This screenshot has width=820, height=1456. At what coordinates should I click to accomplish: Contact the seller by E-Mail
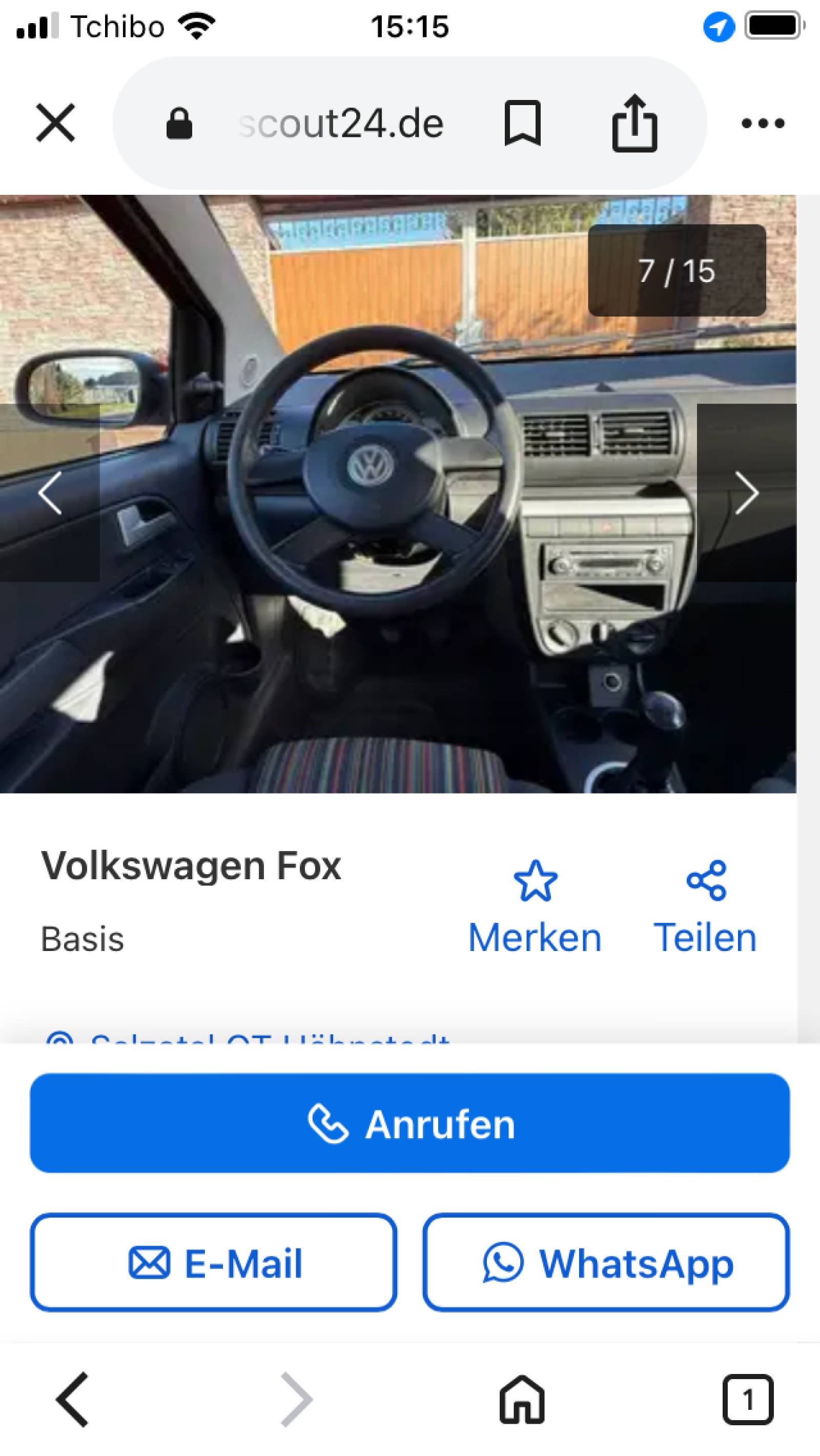(214, 1263)
